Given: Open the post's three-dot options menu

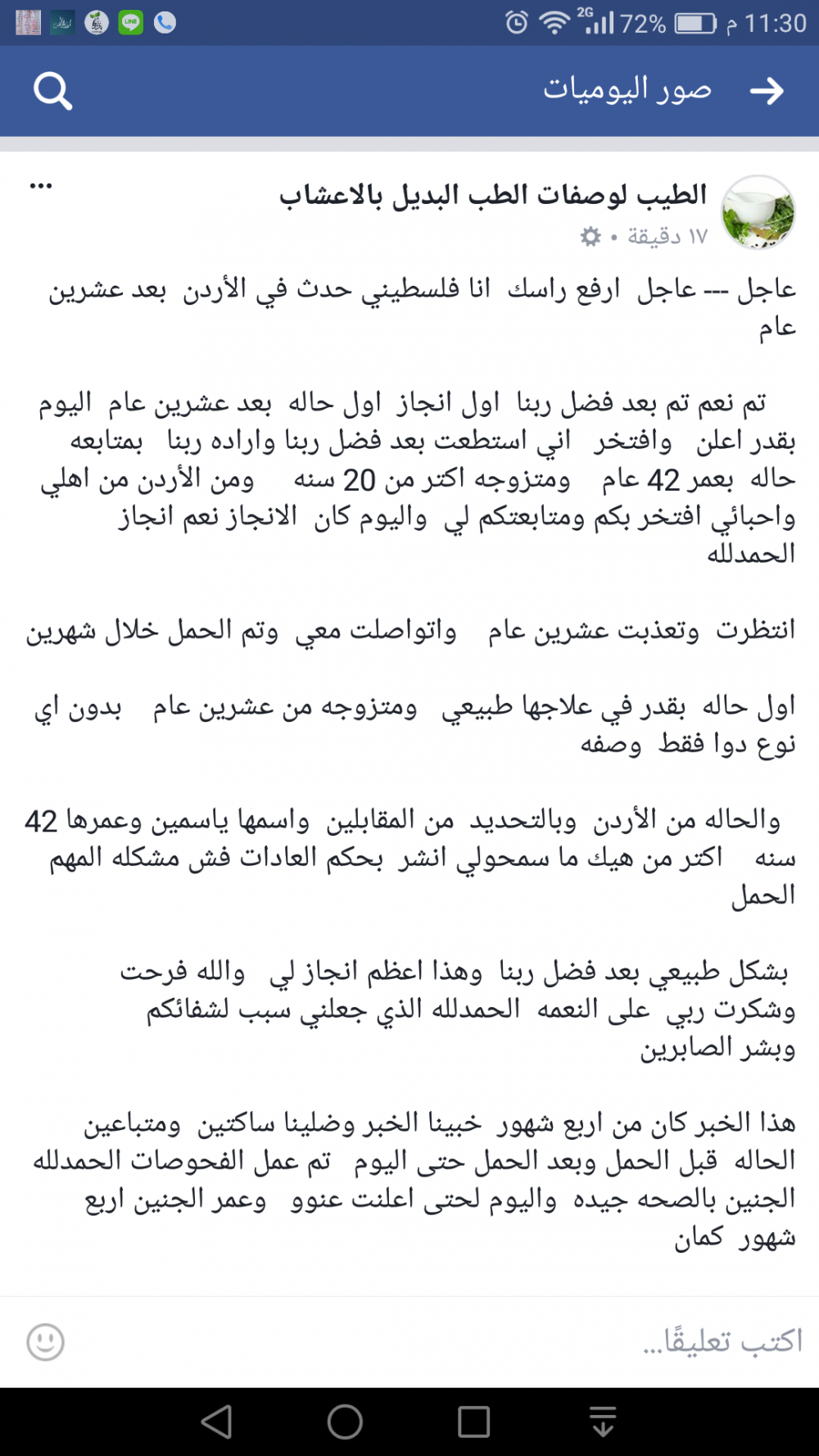Looking at the screenshot, I should 41,187.
